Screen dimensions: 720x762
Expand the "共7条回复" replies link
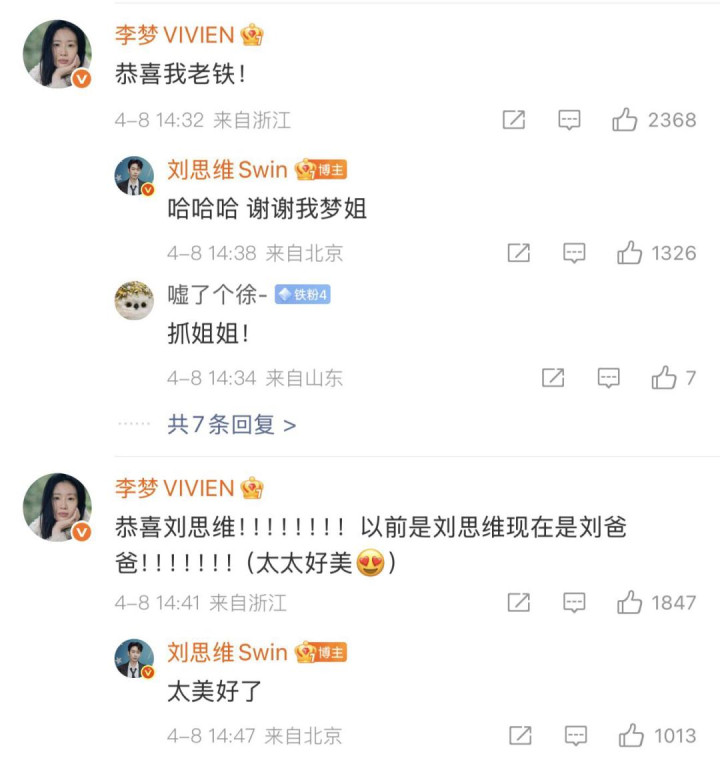pos(231,425)
